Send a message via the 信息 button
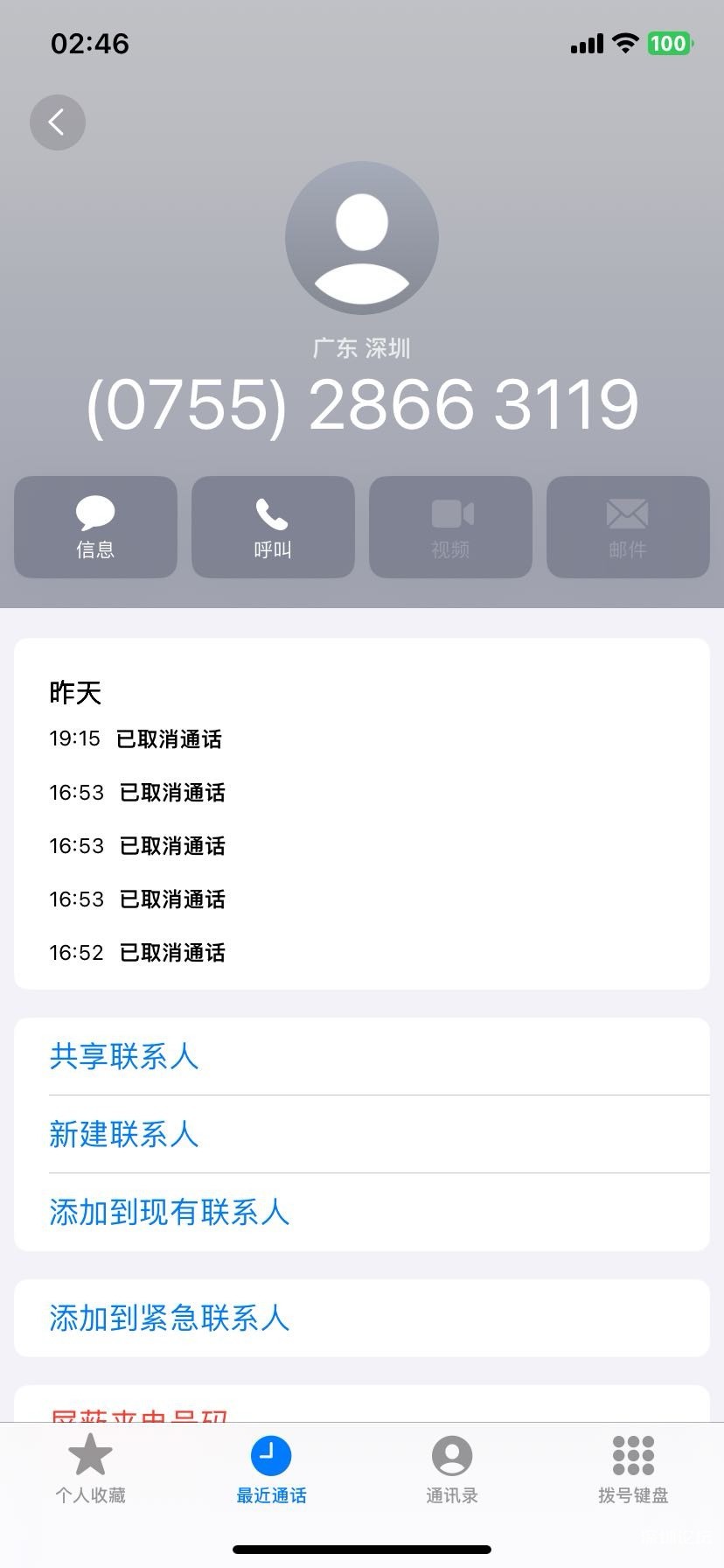The height and width of the screenshot is (1568, 724). pyautogui.click(x=95, y=527)
